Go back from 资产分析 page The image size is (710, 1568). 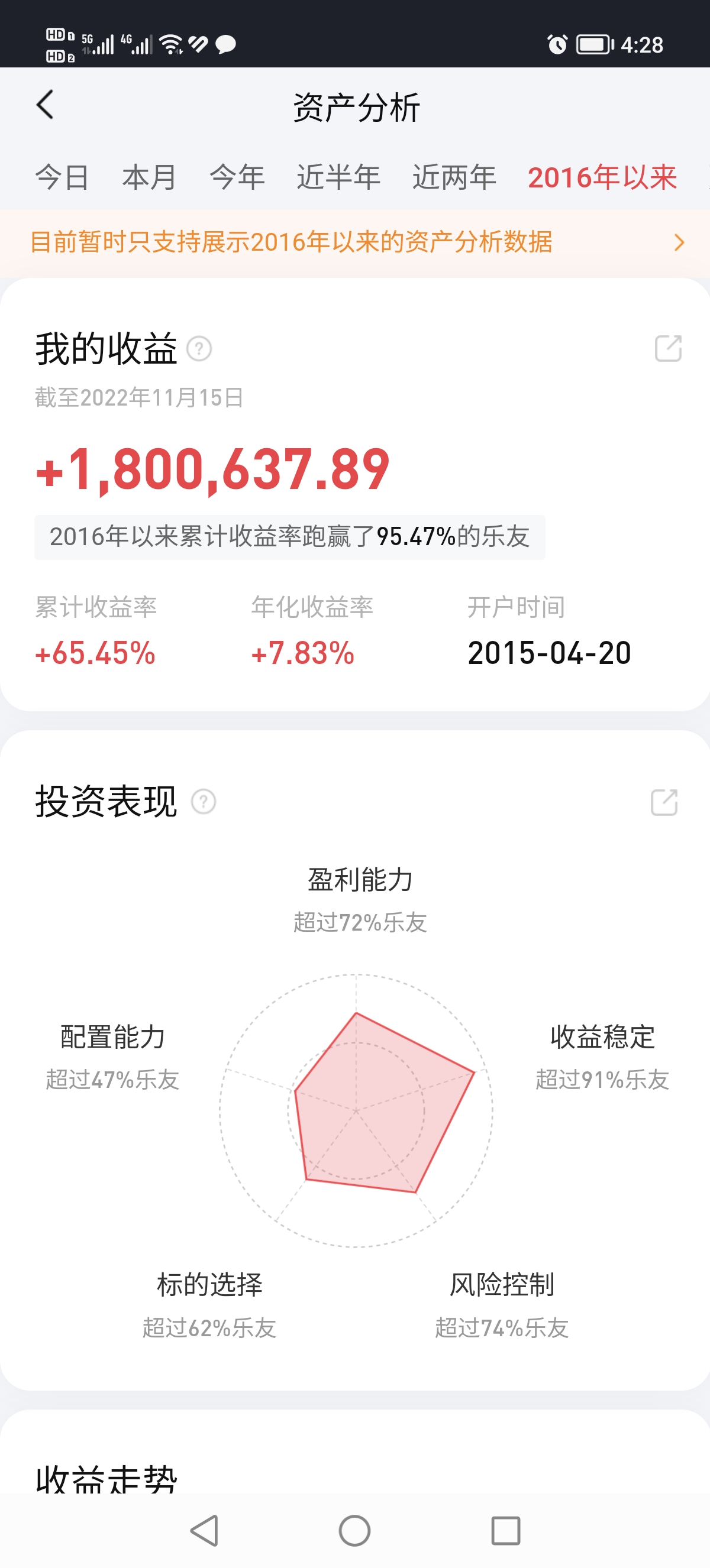coord(45,105)
